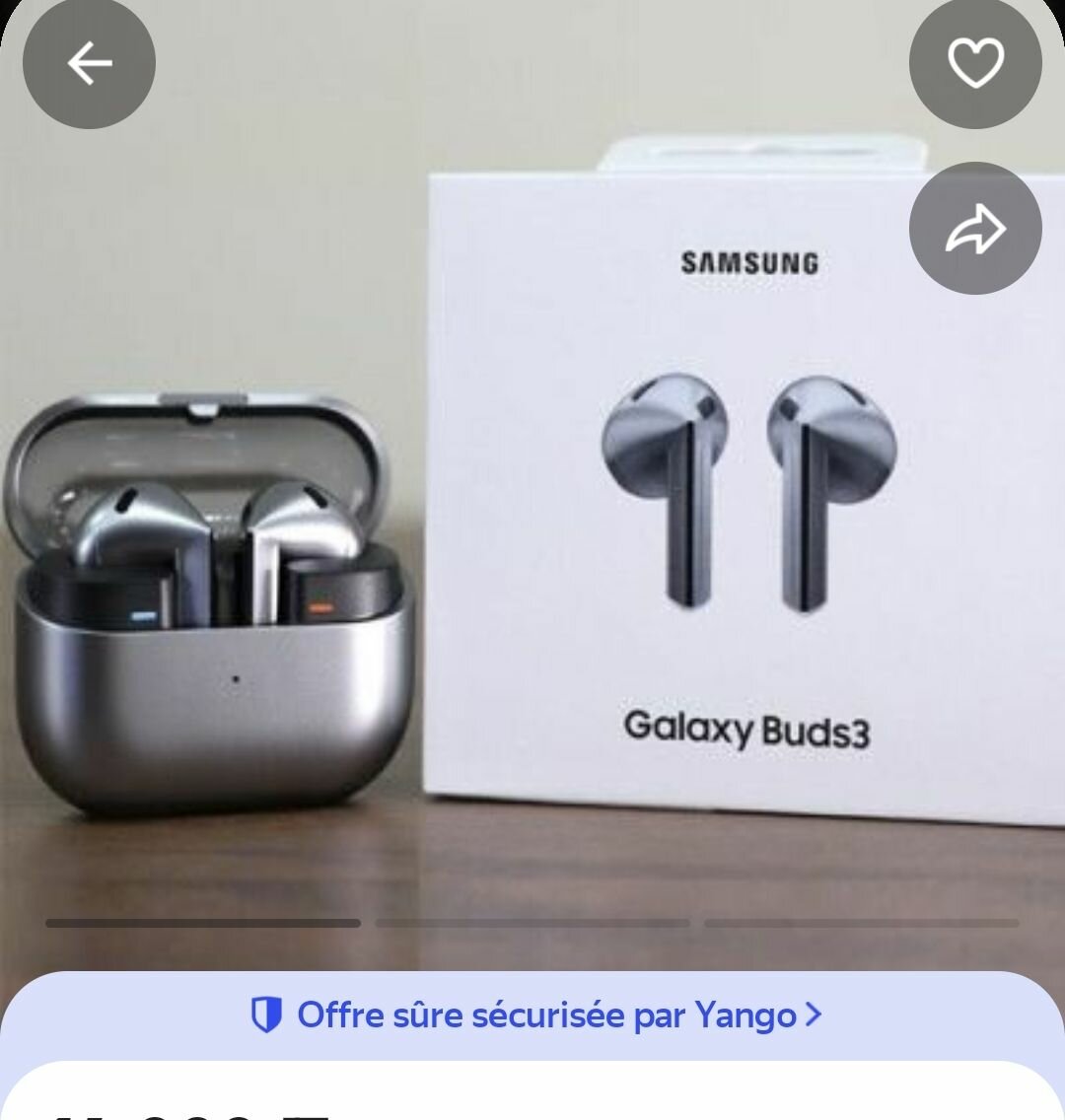Viewport: 1065px width, 1120px height.
Task: Open Offre sûre sécurisée par Yango info
Action: pos(533,1015)
